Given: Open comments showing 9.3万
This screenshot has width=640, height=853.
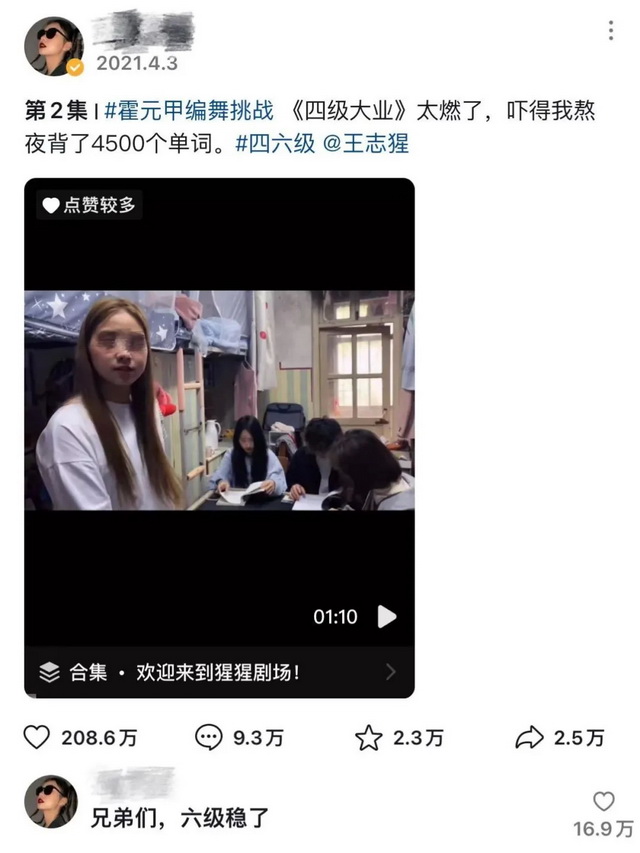Looking at the screenshot, I should (x=209, y=738).
